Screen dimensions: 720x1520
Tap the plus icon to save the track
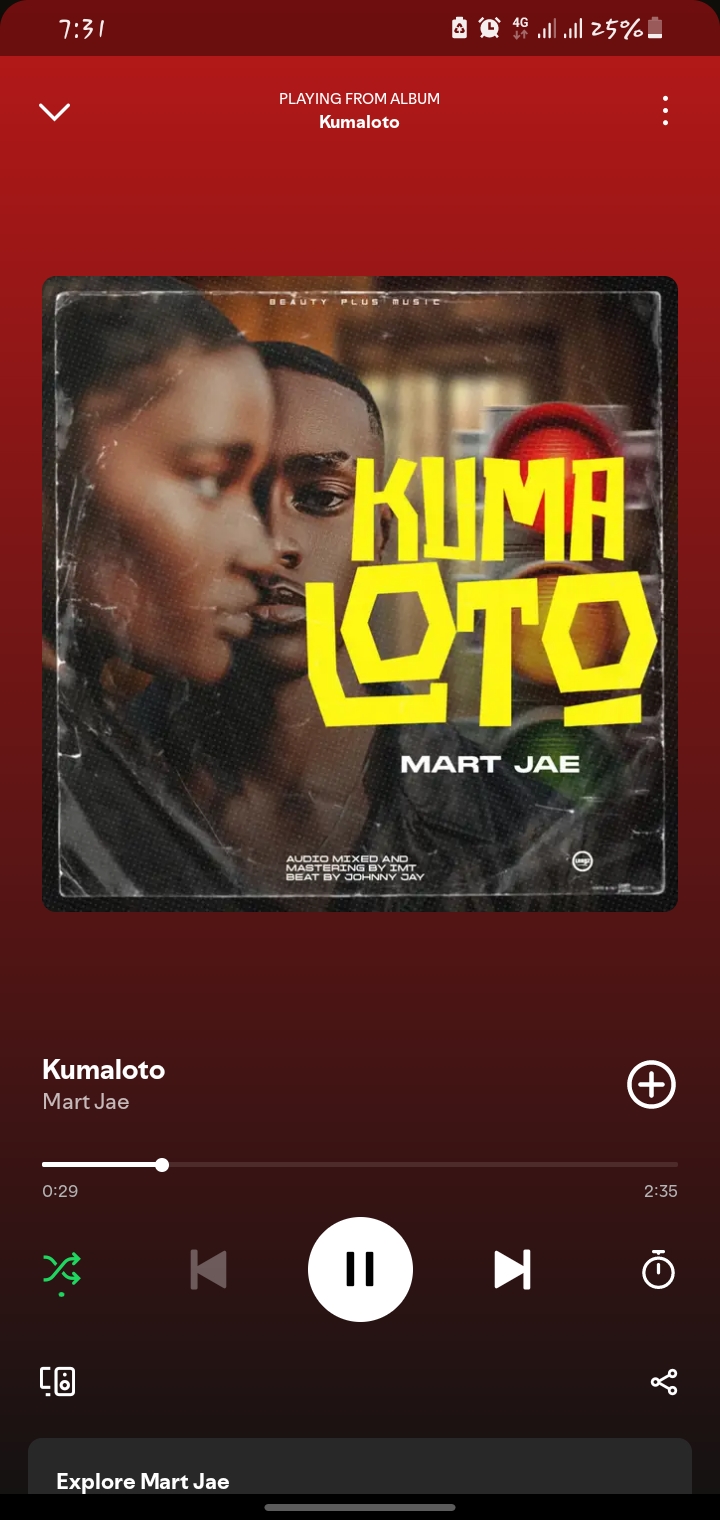pos(650,1084)
